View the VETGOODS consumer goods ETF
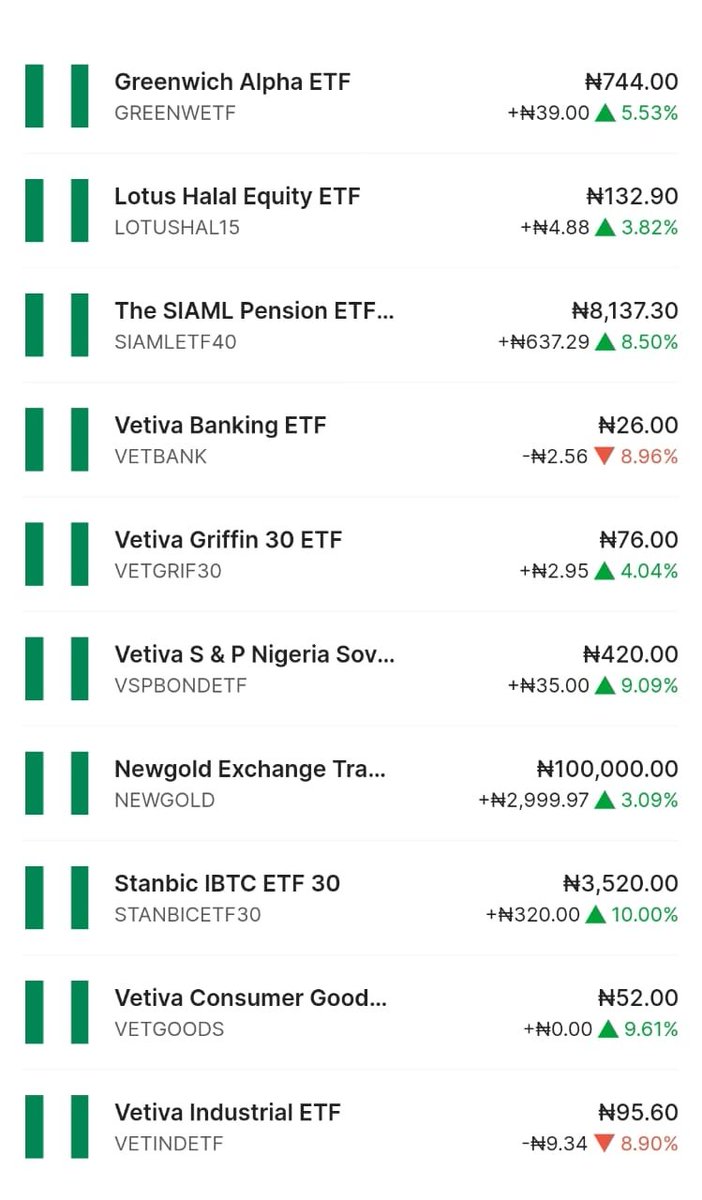 coord(351,1012)
